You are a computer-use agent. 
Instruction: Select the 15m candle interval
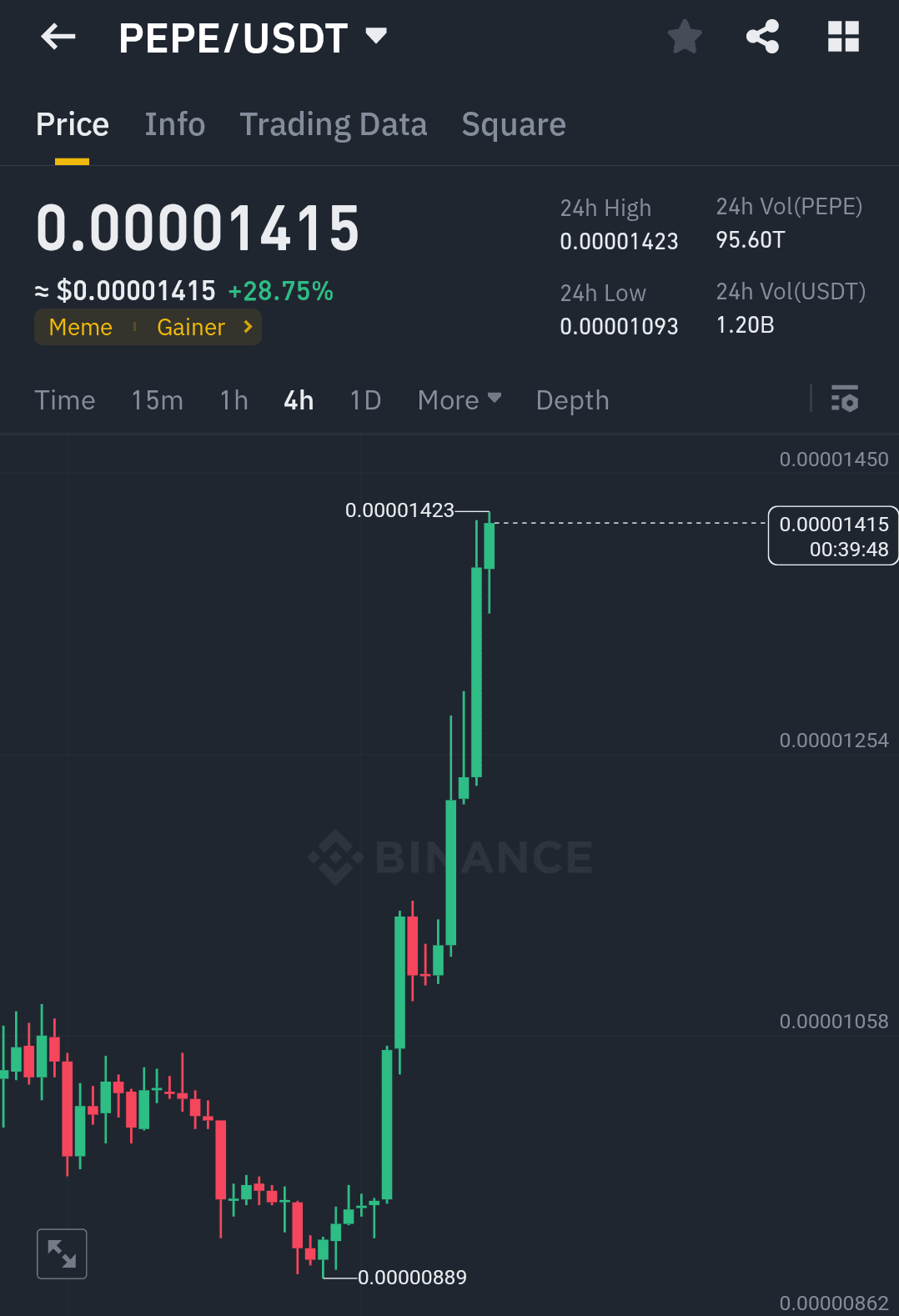click(x=157, y=400)
